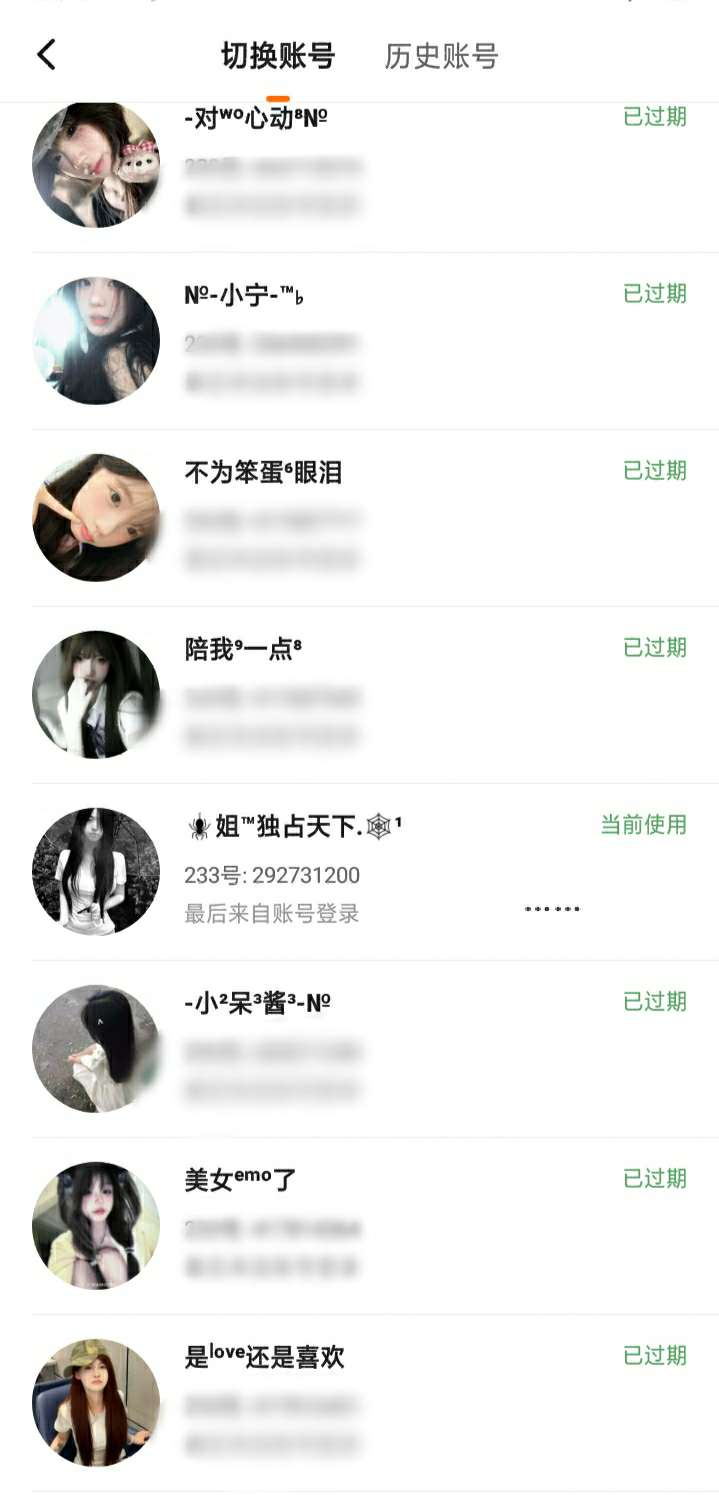Viewport: 719px width, 1495px height.
Task: Log into the 是love还是喜欢 account
Action: pos(360,1402)
